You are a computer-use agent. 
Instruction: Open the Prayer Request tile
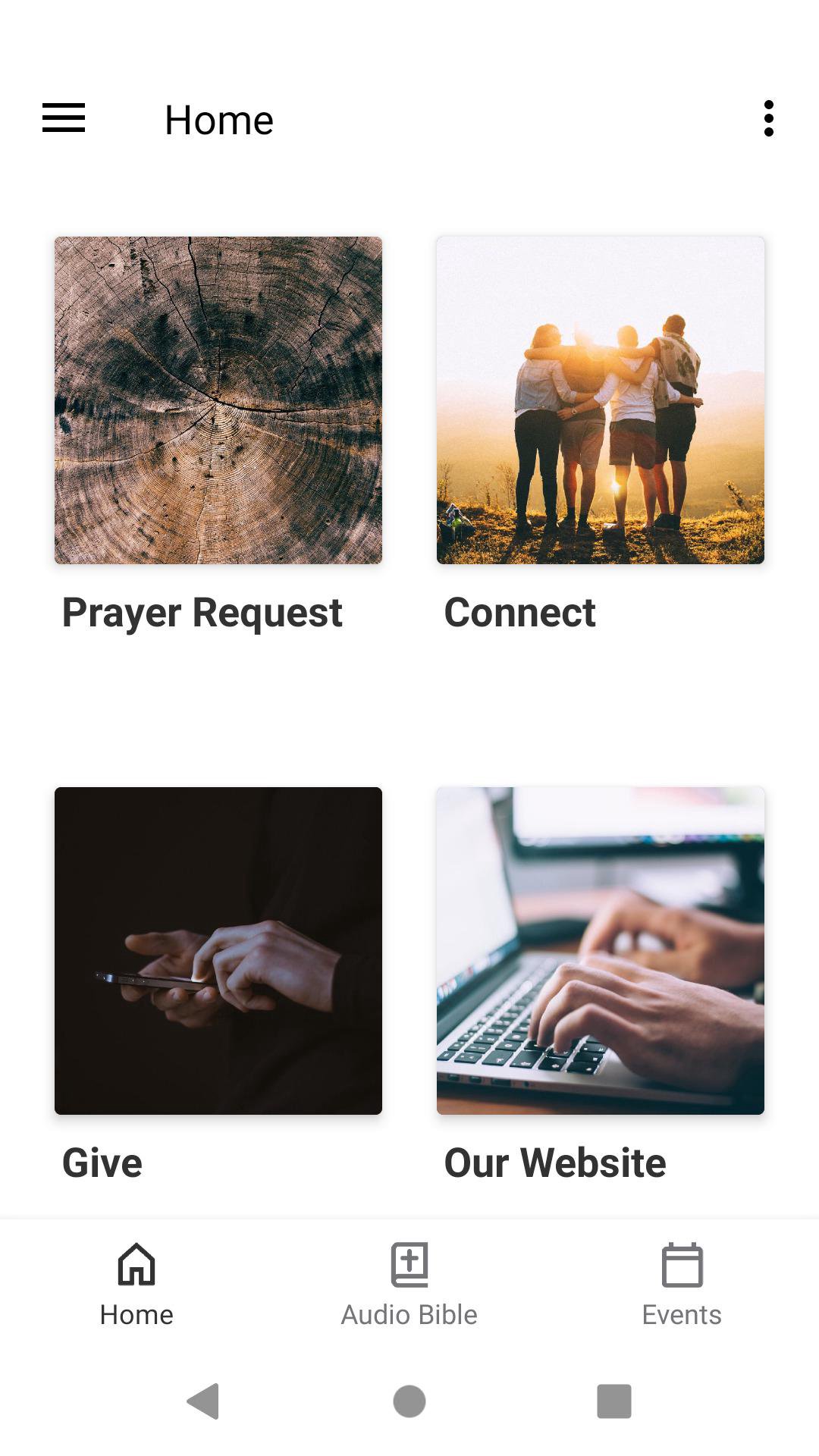[218, 400]
